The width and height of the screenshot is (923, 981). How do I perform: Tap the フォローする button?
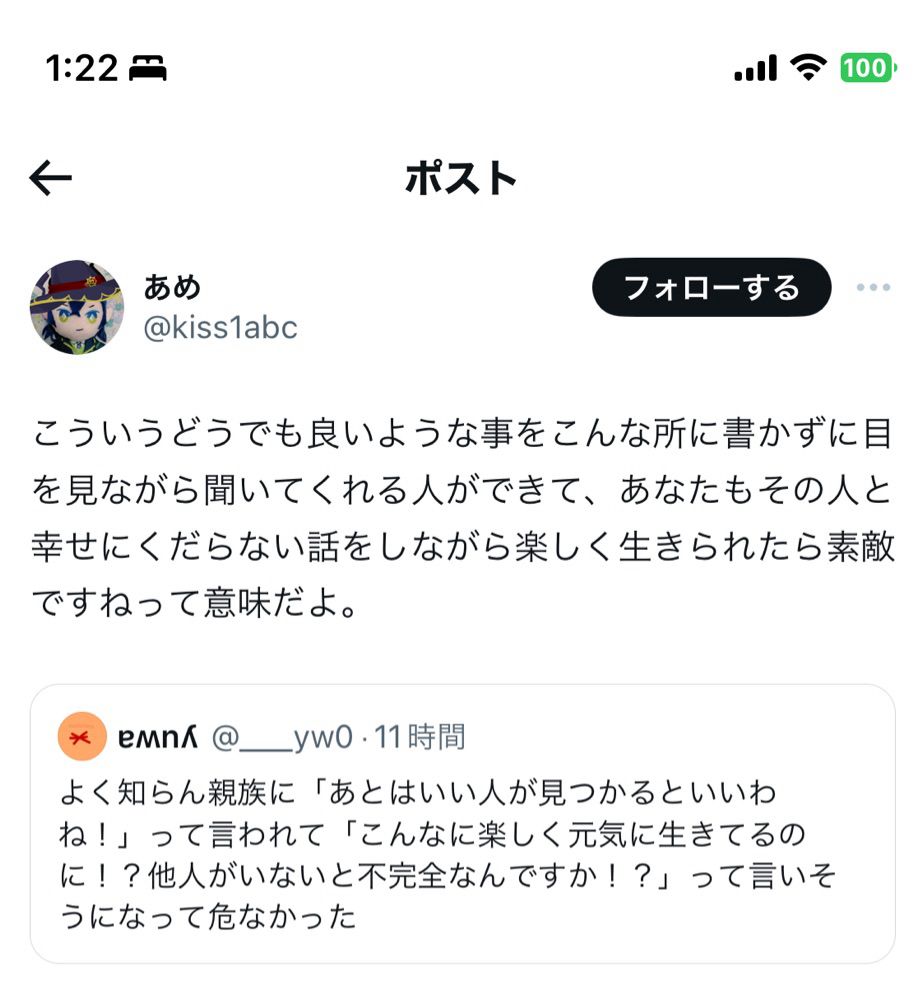711,288
